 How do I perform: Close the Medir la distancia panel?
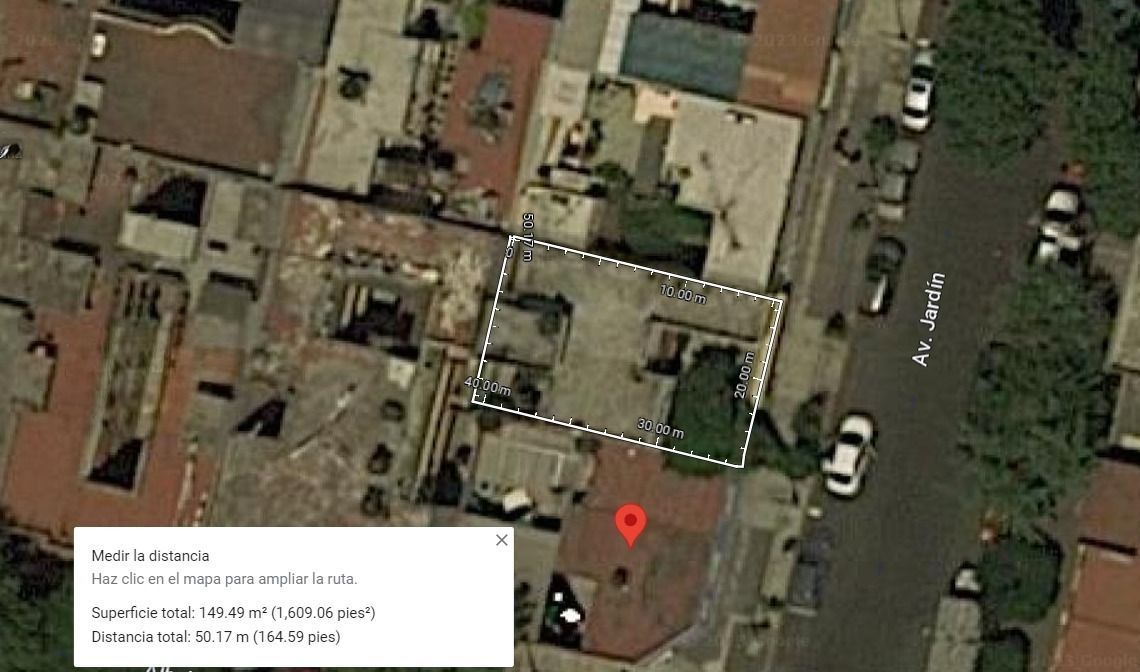click(x=502, y=540)
